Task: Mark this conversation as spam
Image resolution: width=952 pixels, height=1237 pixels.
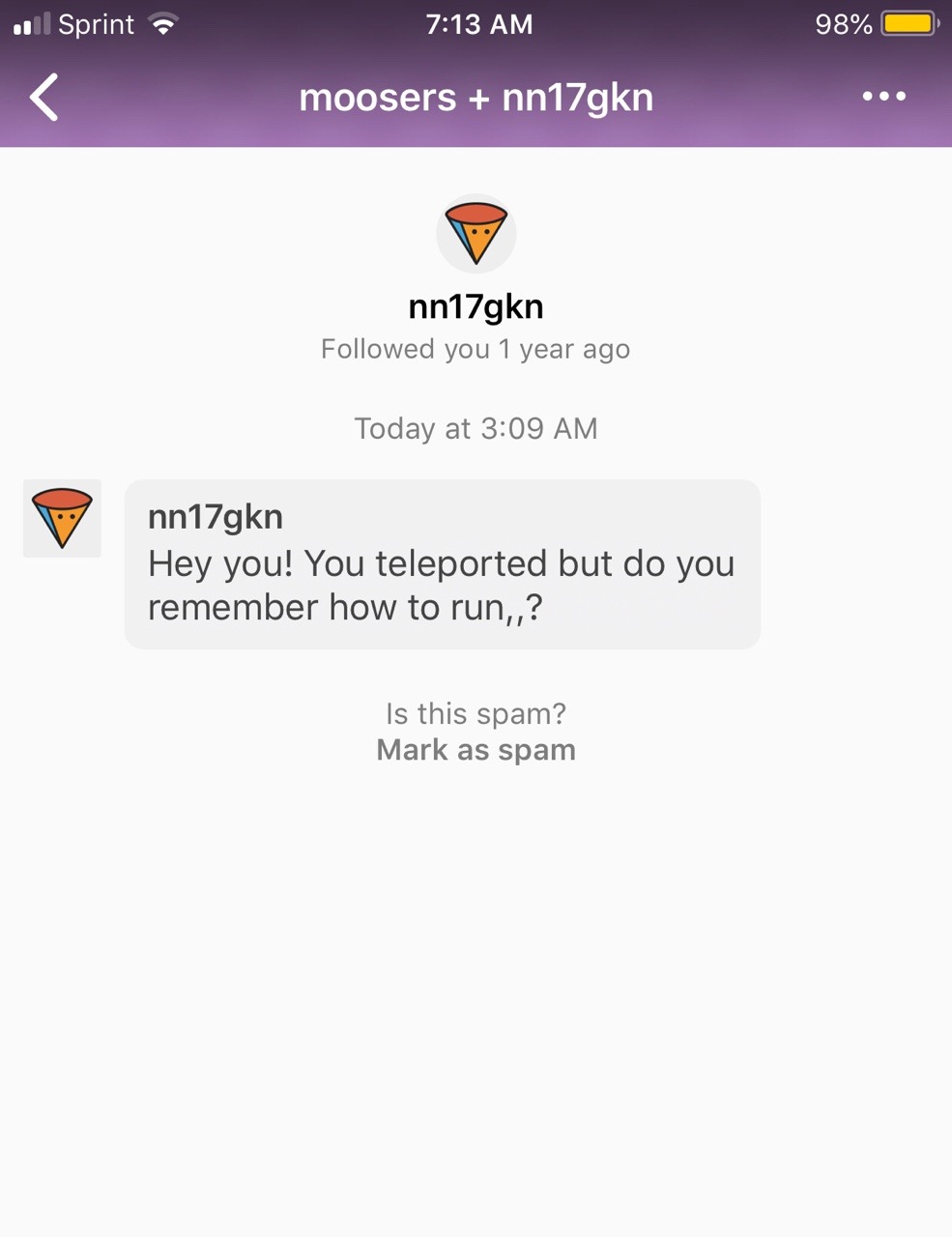Action: (476, 750)
